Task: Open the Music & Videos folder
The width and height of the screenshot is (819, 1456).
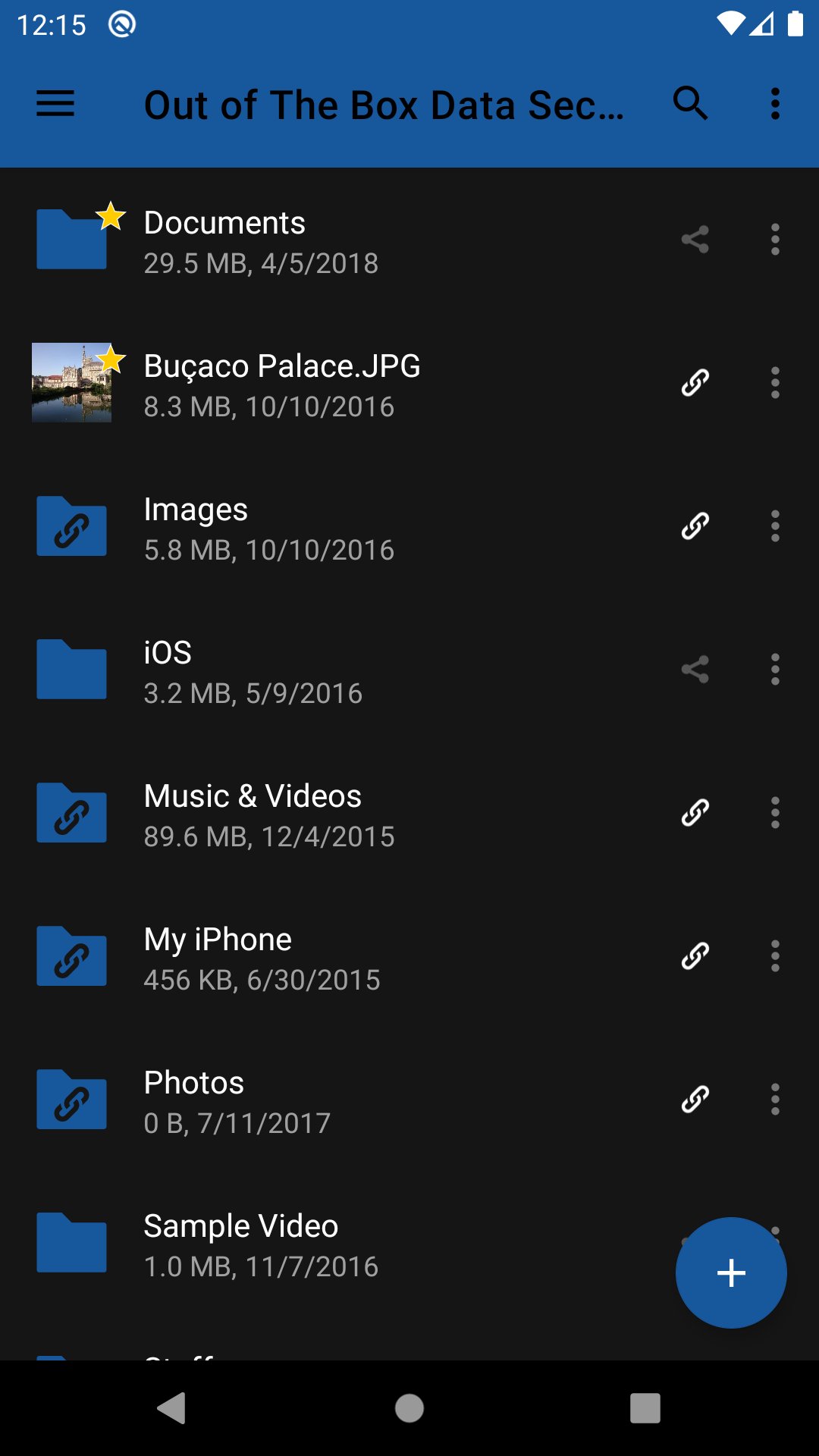Action: coord(303,814)
